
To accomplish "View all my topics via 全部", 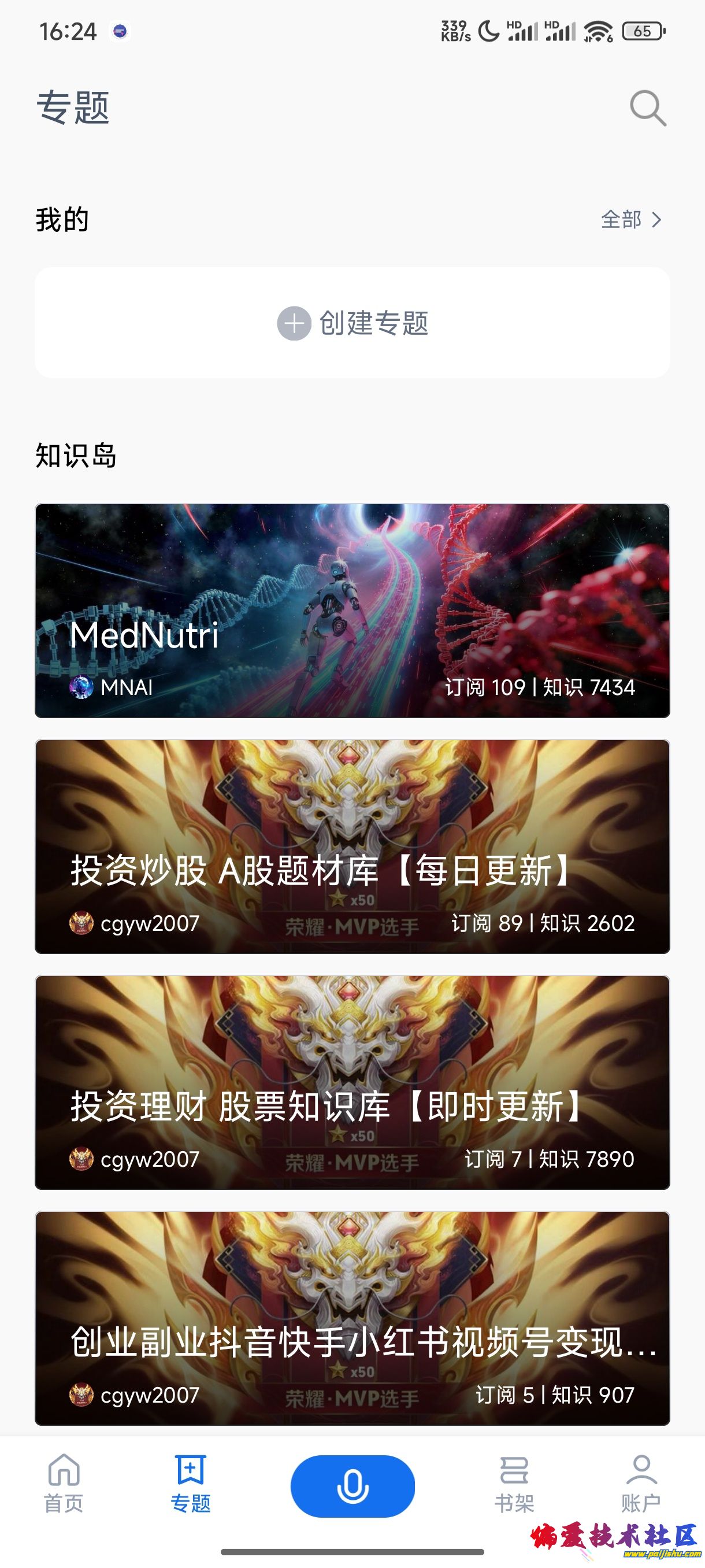I will 631,219.
